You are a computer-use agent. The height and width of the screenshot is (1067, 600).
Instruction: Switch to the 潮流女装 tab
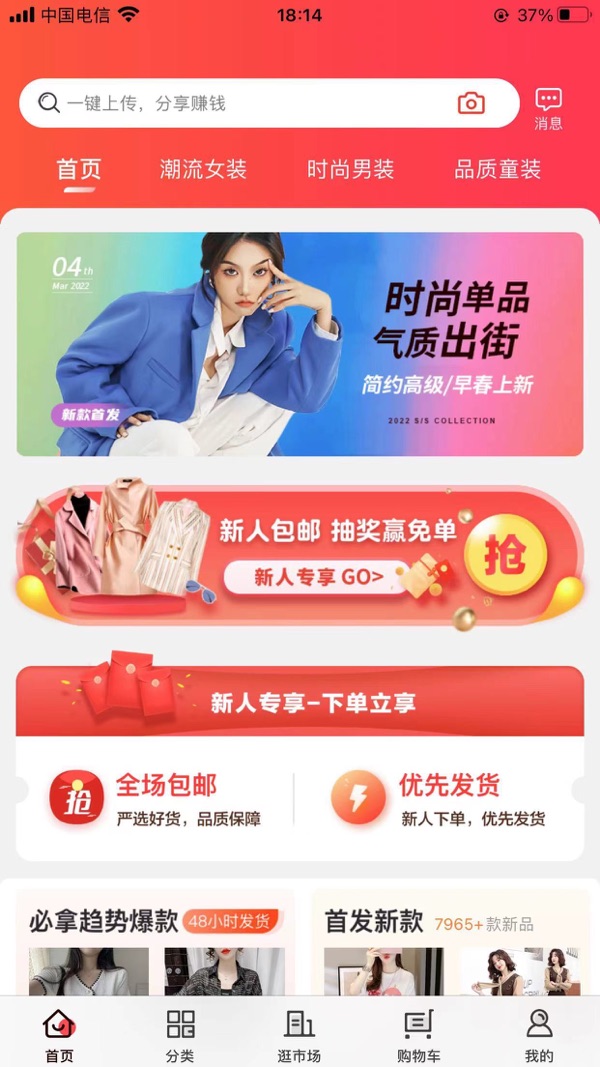click(x=203, y=169)
